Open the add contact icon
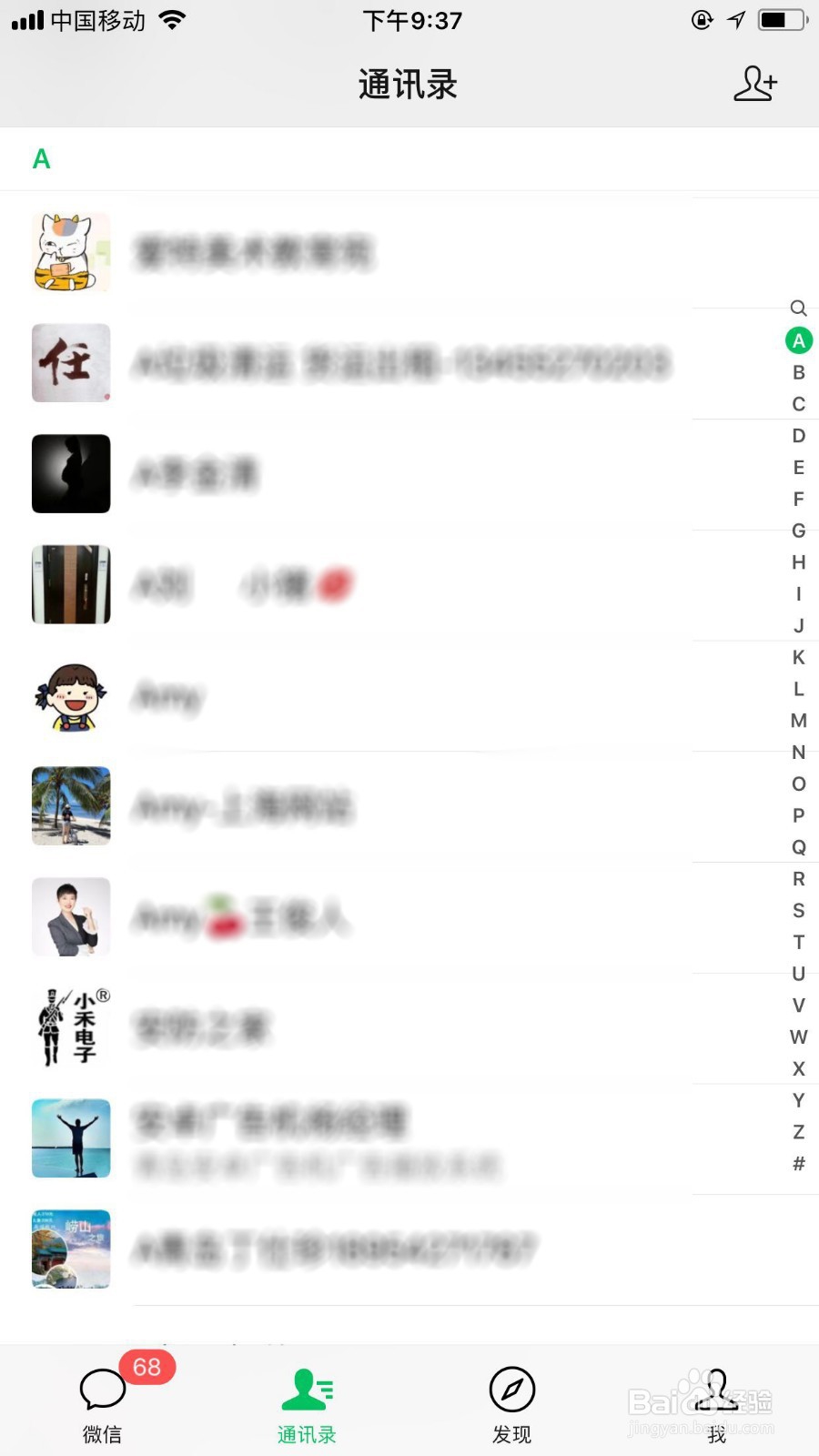The image size is (819, 1456). point(755,84)
